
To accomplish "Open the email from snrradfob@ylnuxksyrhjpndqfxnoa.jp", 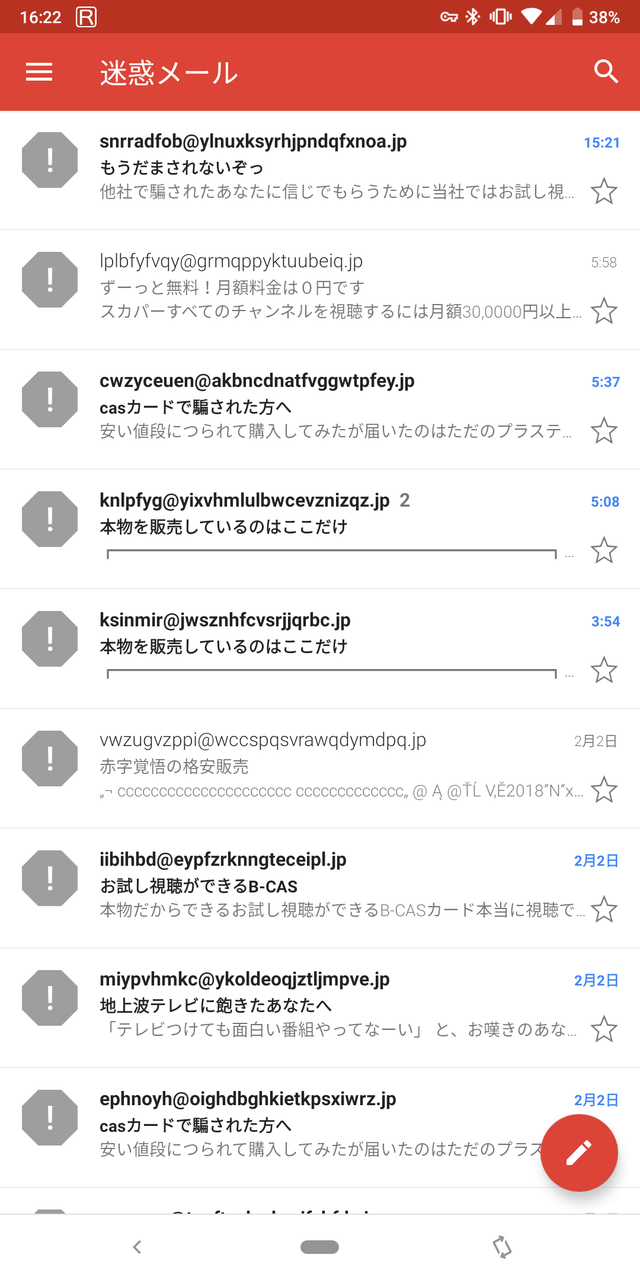I will pos(320,170).
